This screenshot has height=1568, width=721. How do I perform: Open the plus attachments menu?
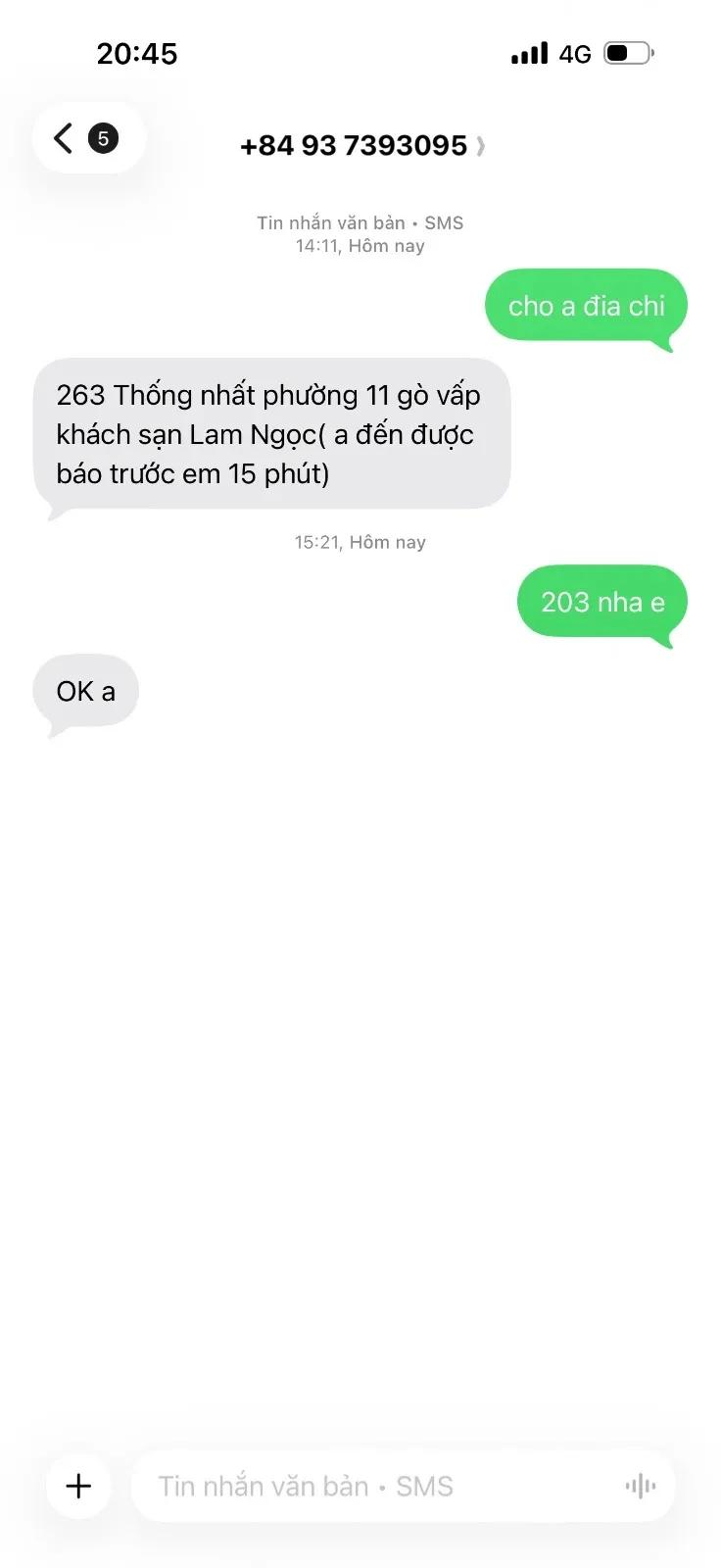(78, 1486)
